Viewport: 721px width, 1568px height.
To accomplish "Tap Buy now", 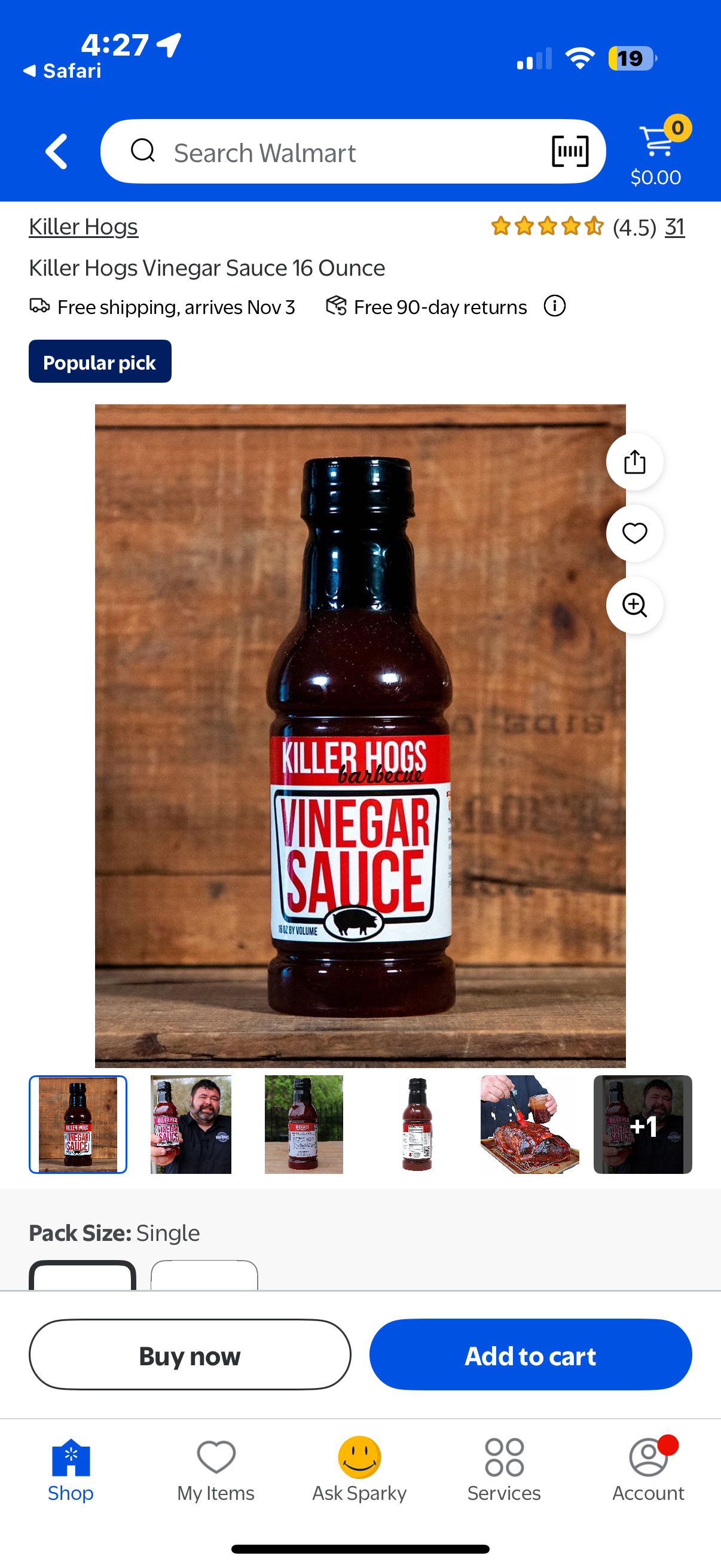I will coord(190,1355).
